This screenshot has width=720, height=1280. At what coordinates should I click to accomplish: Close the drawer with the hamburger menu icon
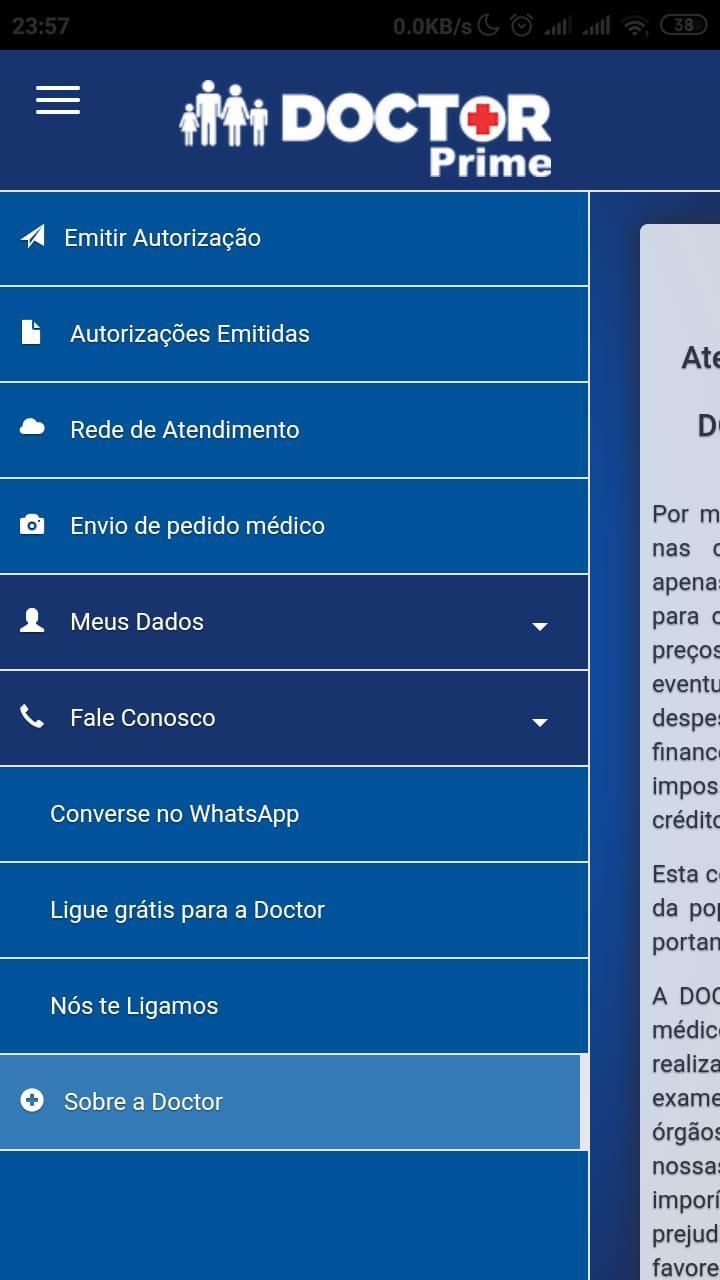pyautogui.click(x=58, y=100)
